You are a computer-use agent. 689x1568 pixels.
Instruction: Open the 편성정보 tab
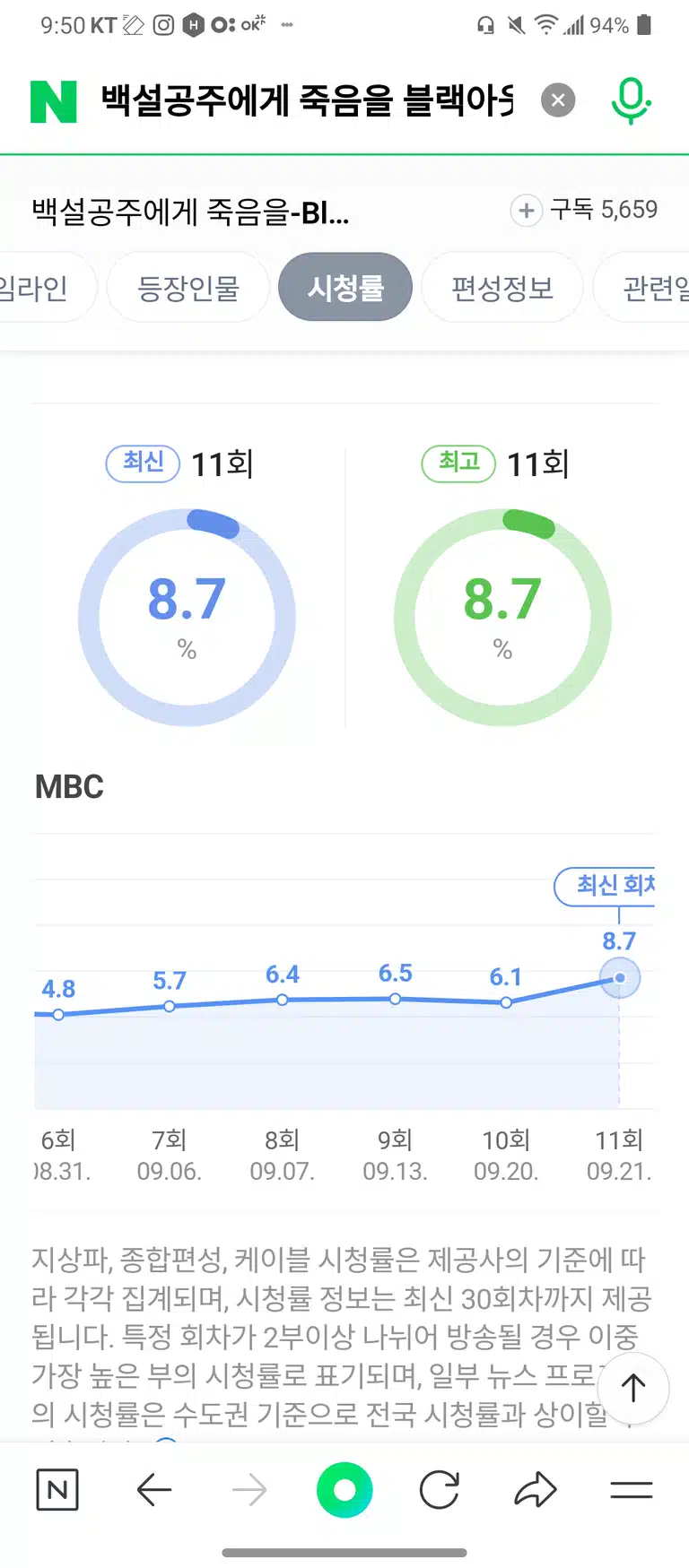pyautogui.click(x=502, y=288)
